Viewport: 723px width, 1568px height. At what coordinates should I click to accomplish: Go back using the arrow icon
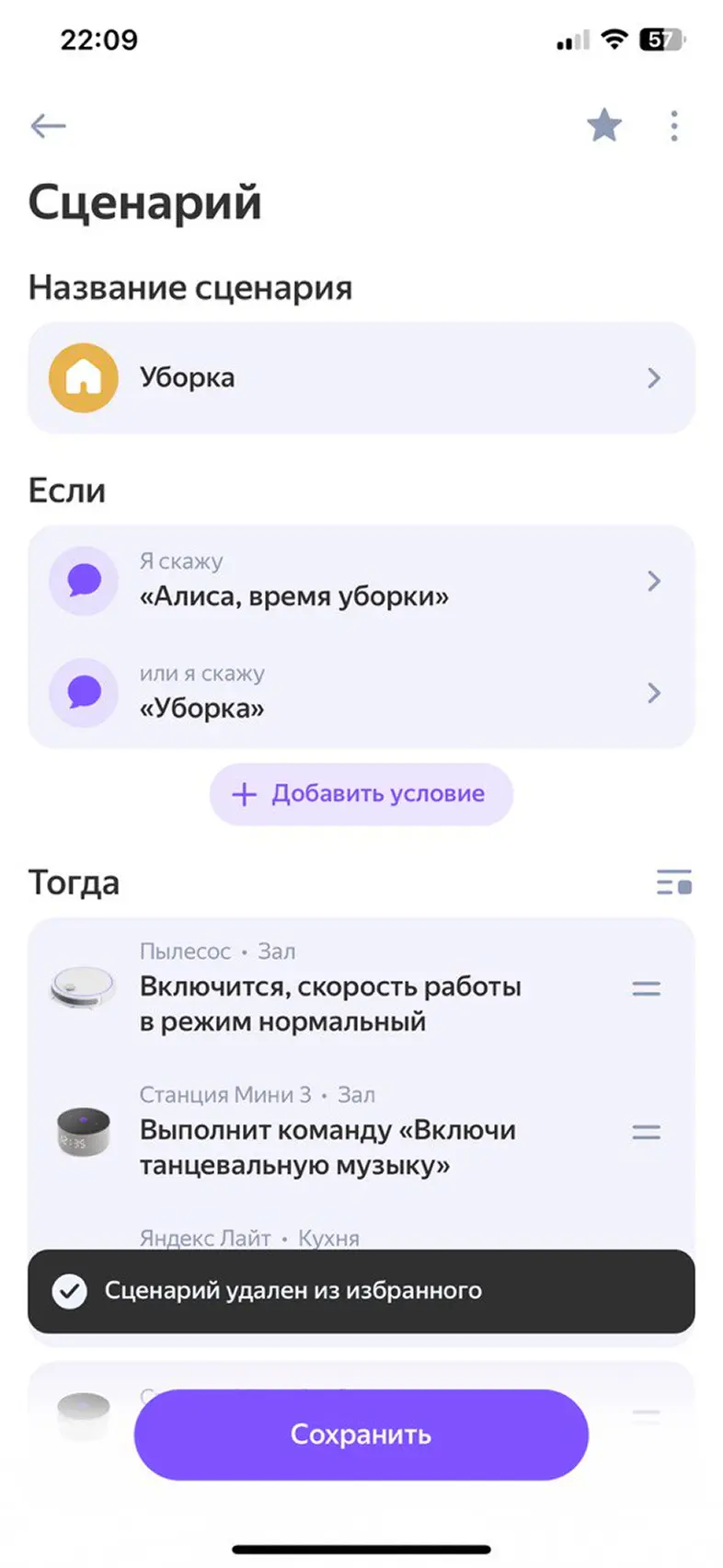48,125
